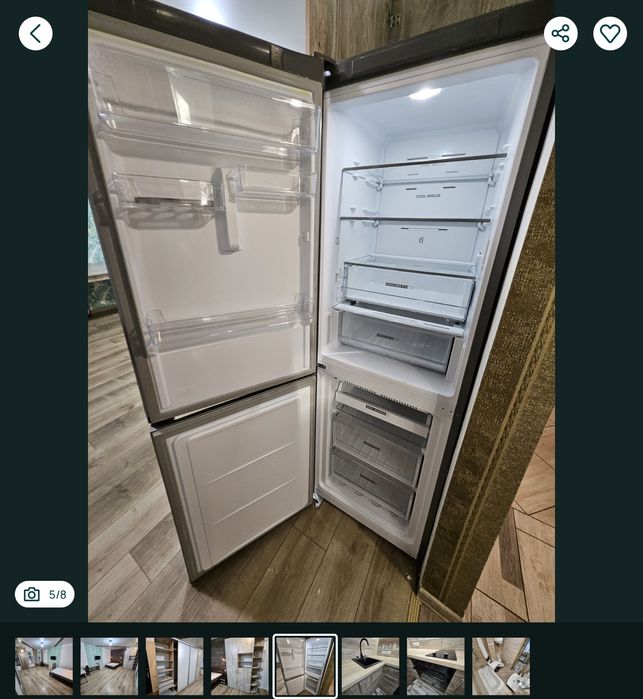The height and width of the screenshot is (699, 643).
Task: Go back from the photo viewer
Action: (35, 33)
